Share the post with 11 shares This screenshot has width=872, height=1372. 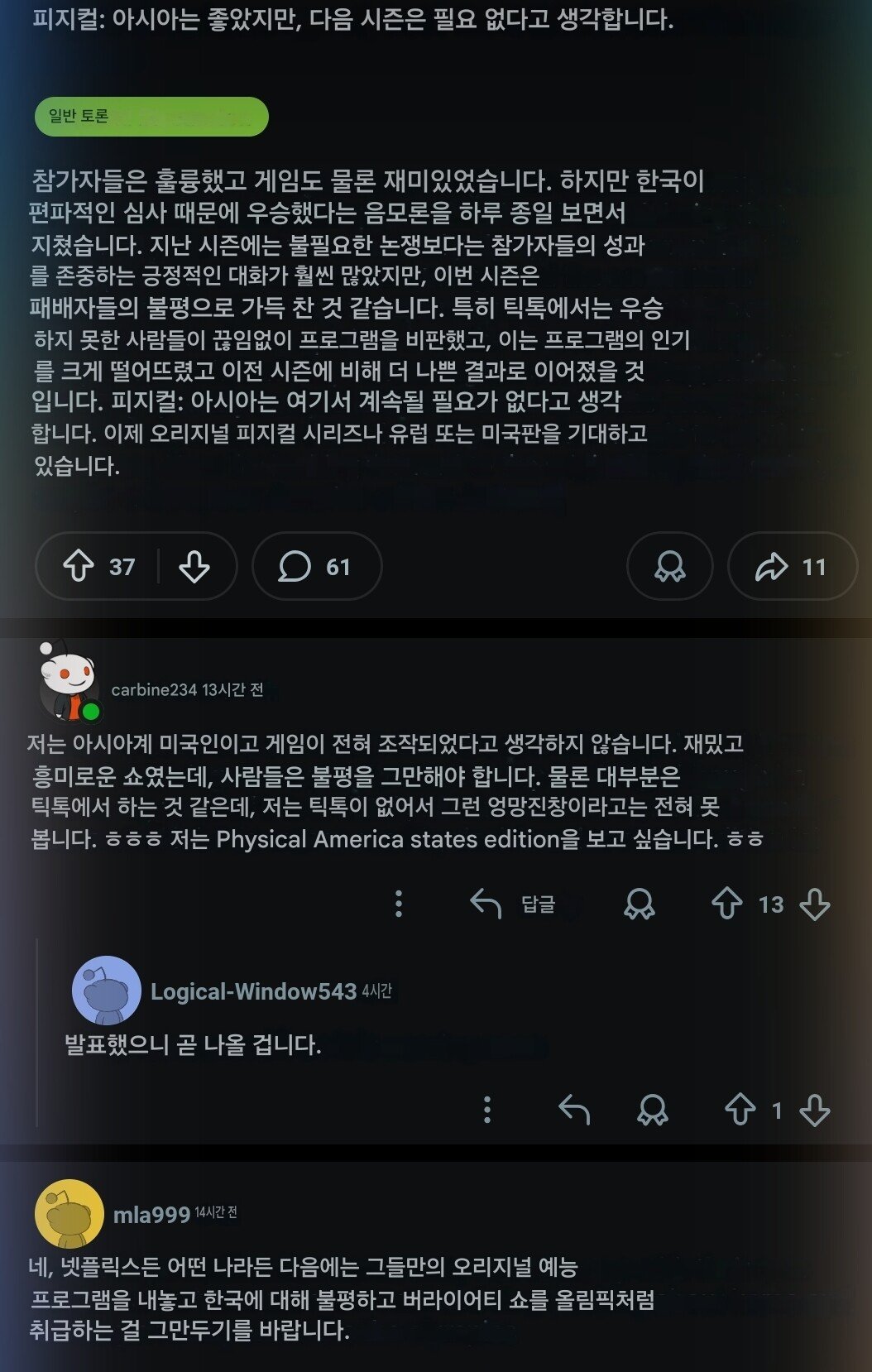point(790,567)
